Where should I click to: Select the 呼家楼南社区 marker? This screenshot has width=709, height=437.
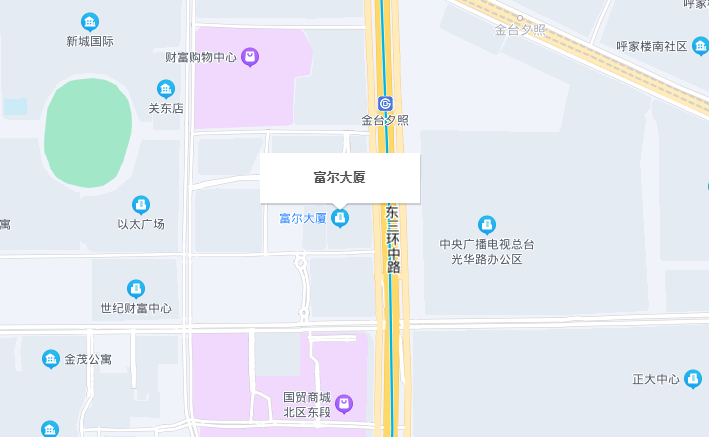coord(700,46)
